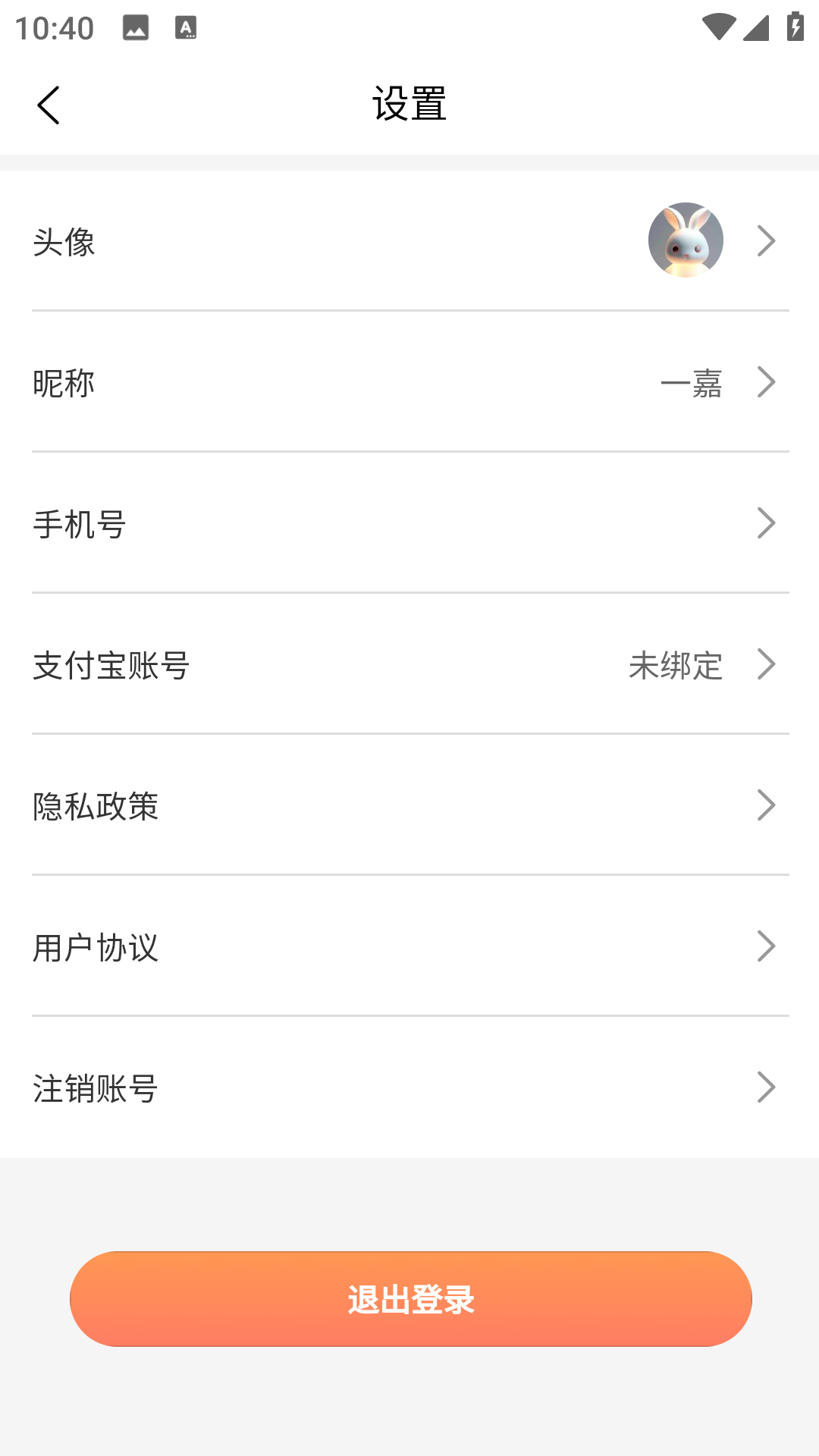The image size is (819, 1456).
Task: Select the 设置 page title
Action: pyautogui.click(x=409, y=104)
